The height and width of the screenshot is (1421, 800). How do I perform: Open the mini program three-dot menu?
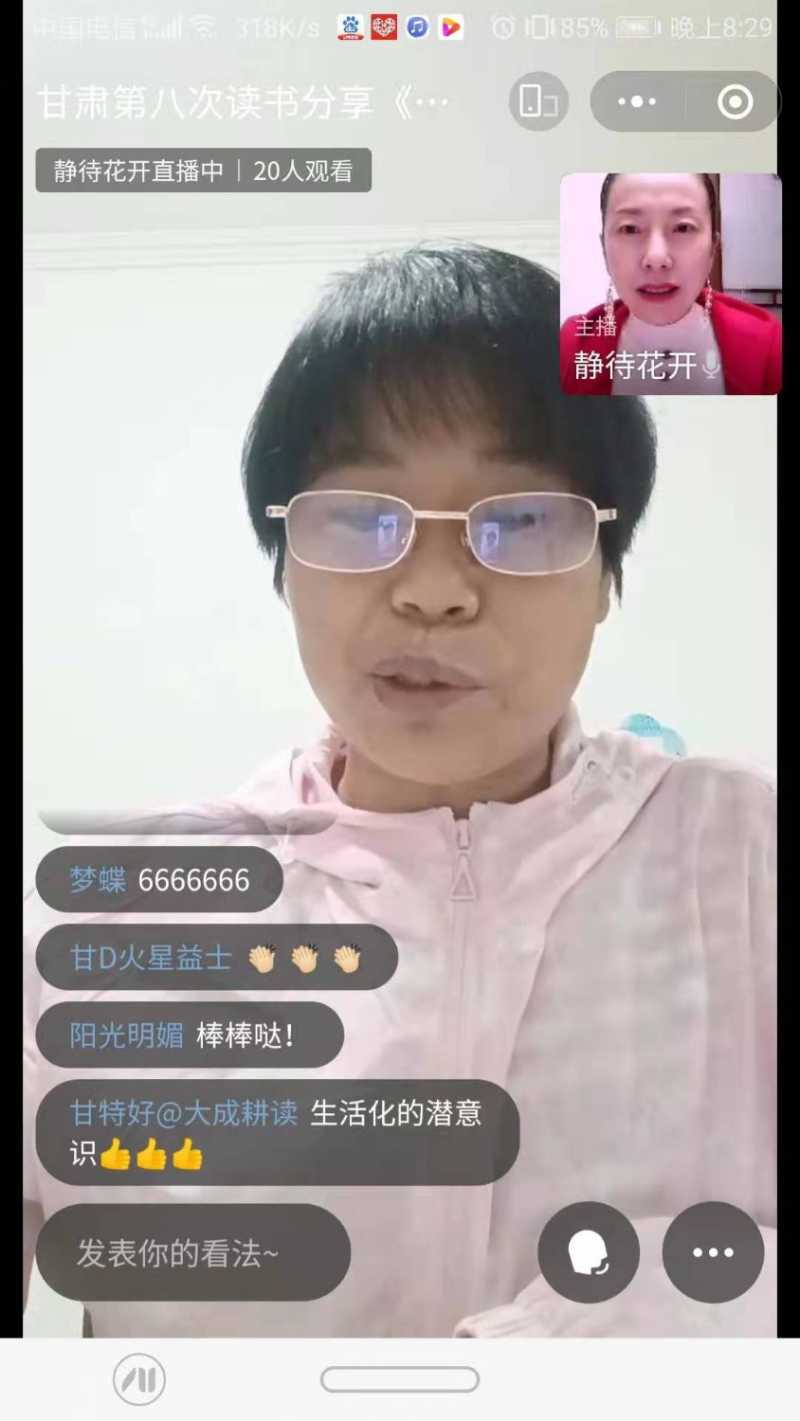click(637, 101)
